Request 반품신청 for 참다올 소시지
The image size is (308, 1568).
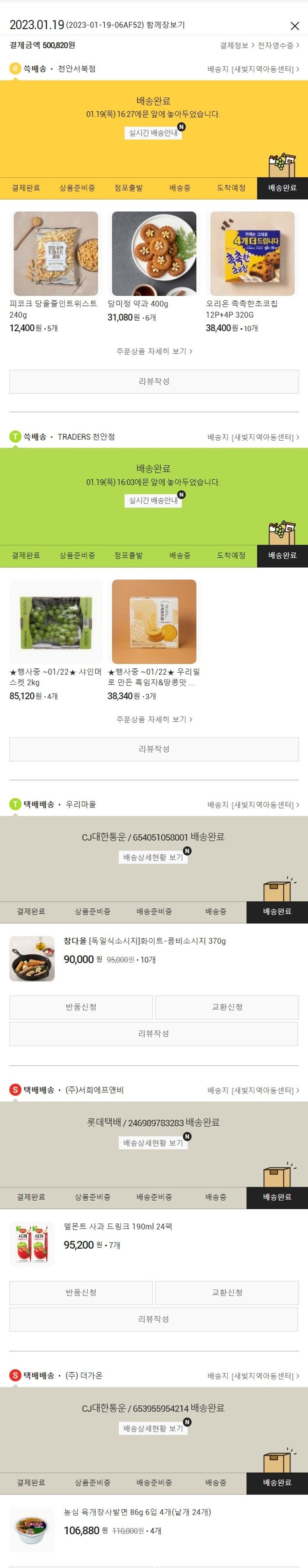(81, 1007)
